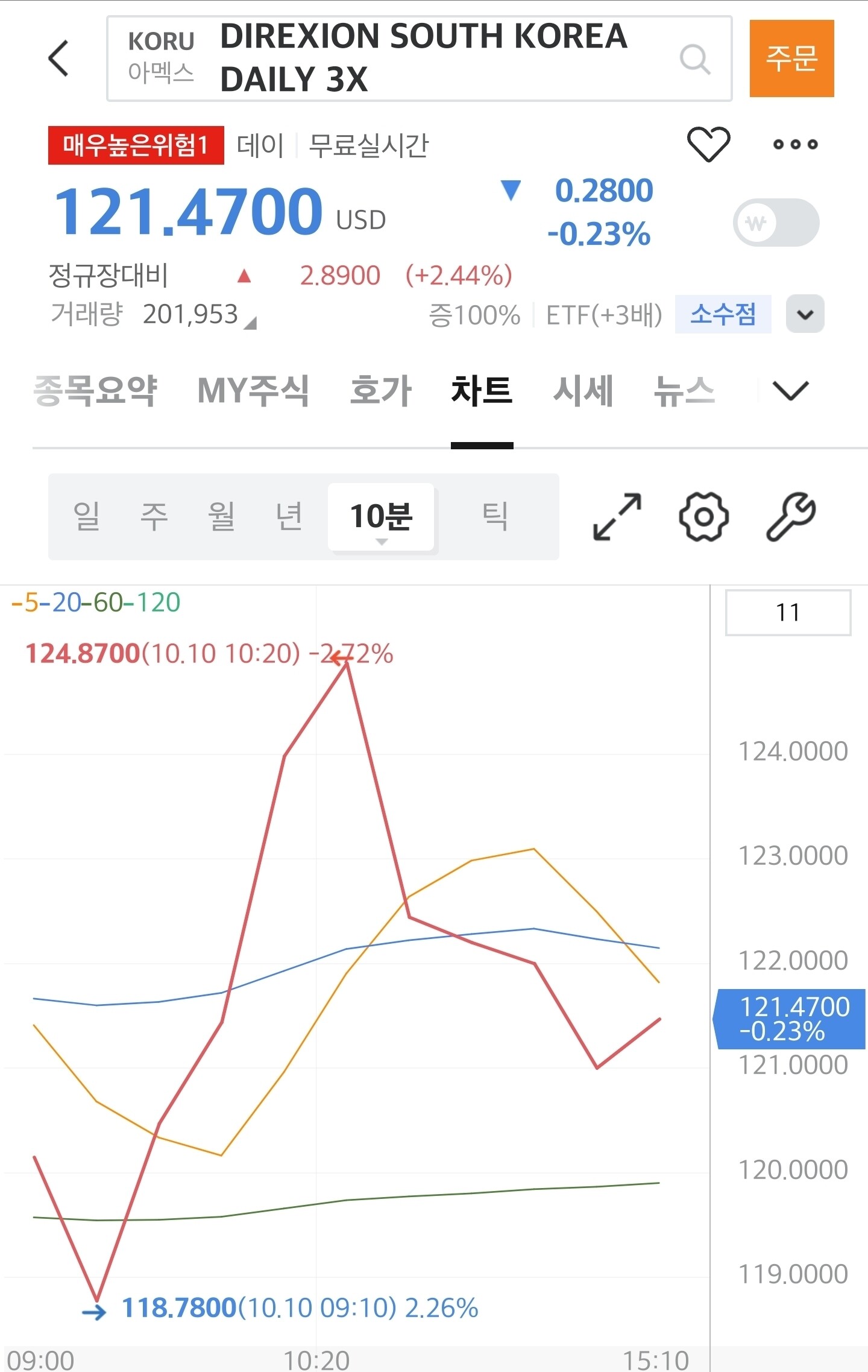The height and width of the screenshot is (1372, 868).
Task: Open the 뉴스 news tab
Action: pos(685,391)
